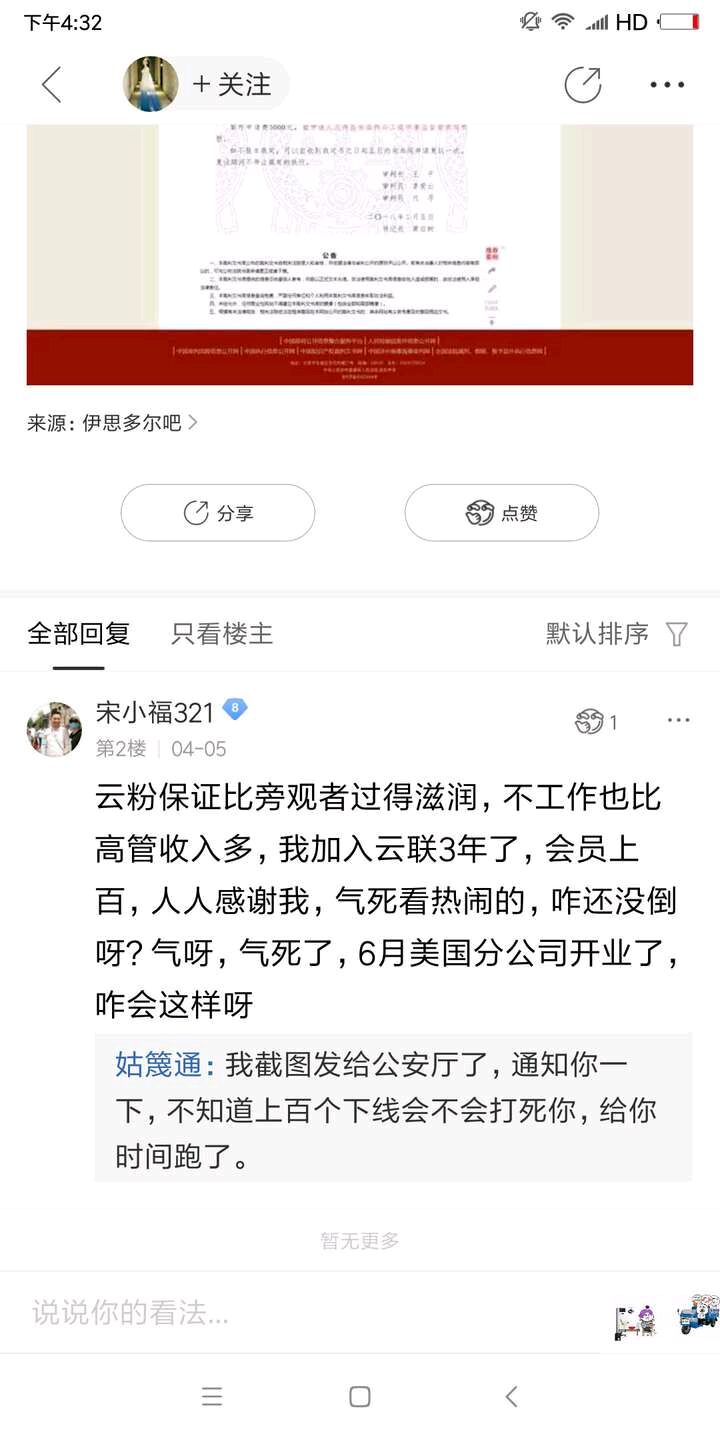Tap the system home button
This screenshot has height=1440, width=720.
360,1397
